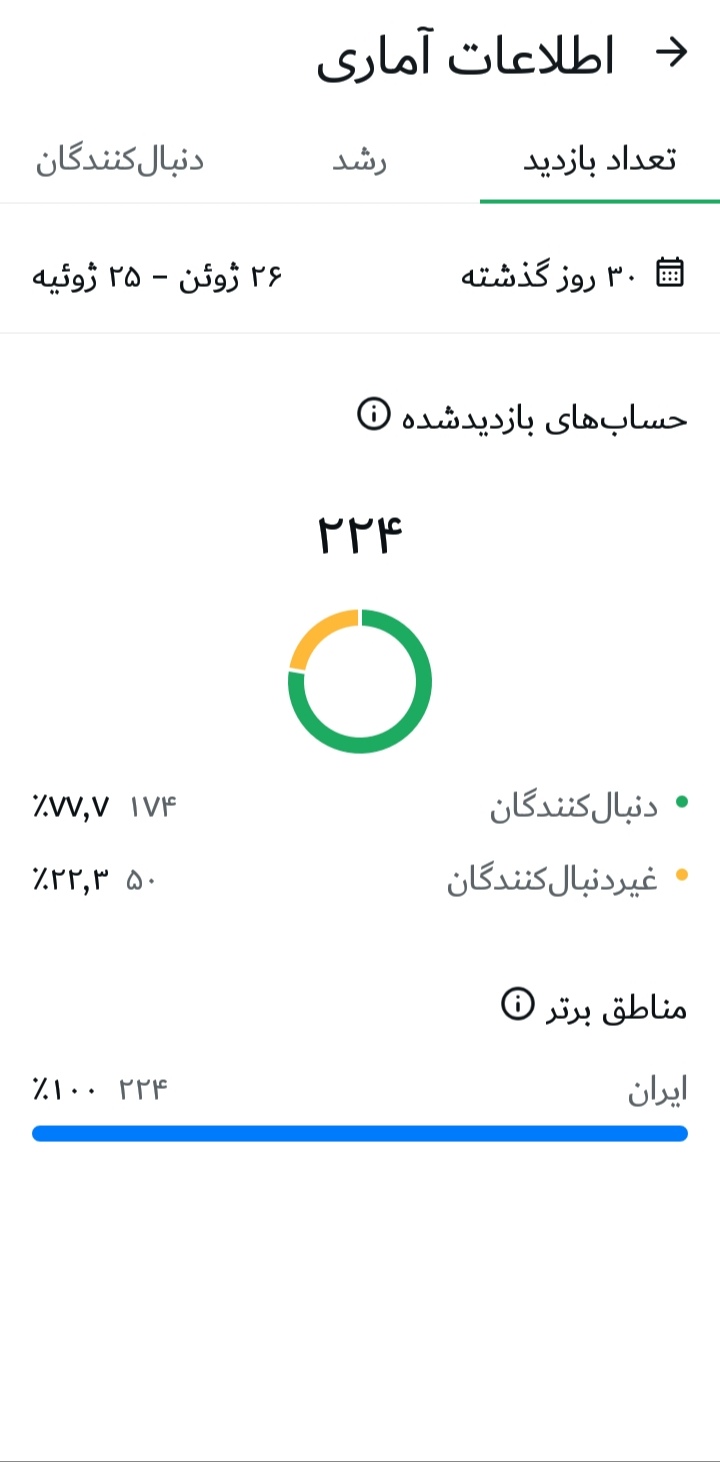Open the دنبال‌کنندگان tab
The image size is (720, 1462).
pos(120,161)
